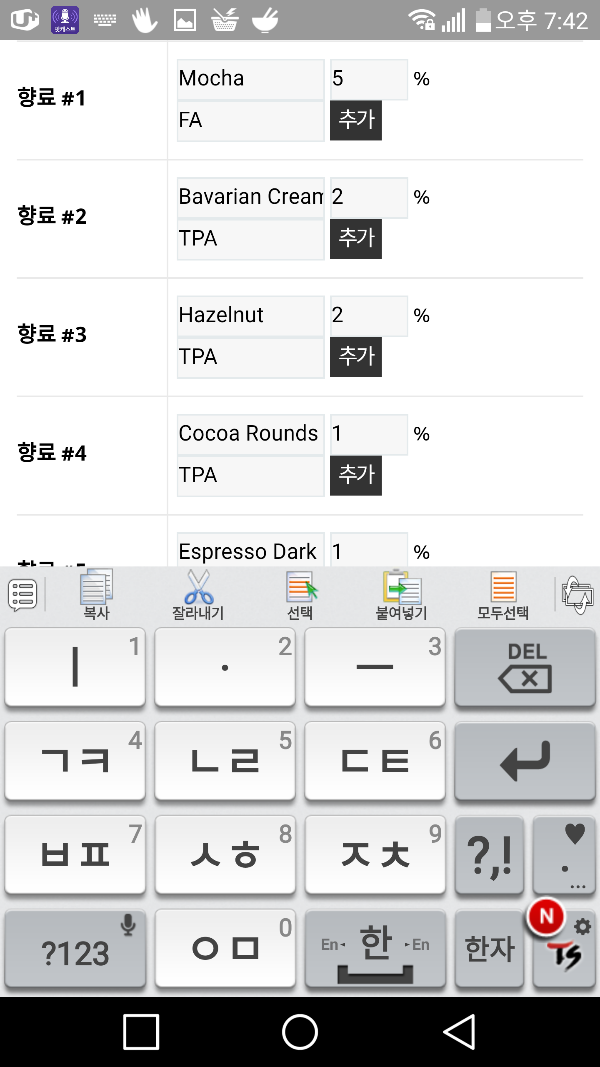The height and width of the screenshot is (1067, 600).
Task: Edit the FA brand field for Mocha
Action: (x=250, y=121)
